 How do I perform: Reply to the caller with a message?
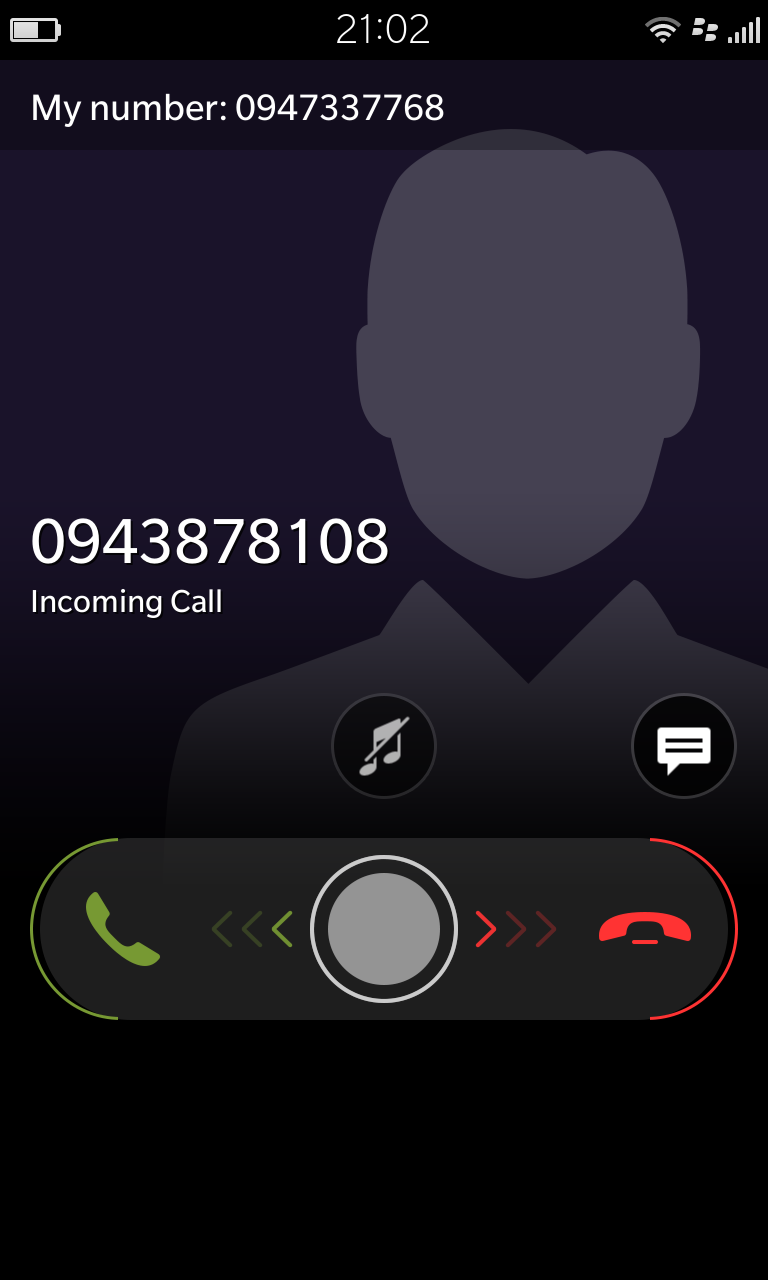684,746
